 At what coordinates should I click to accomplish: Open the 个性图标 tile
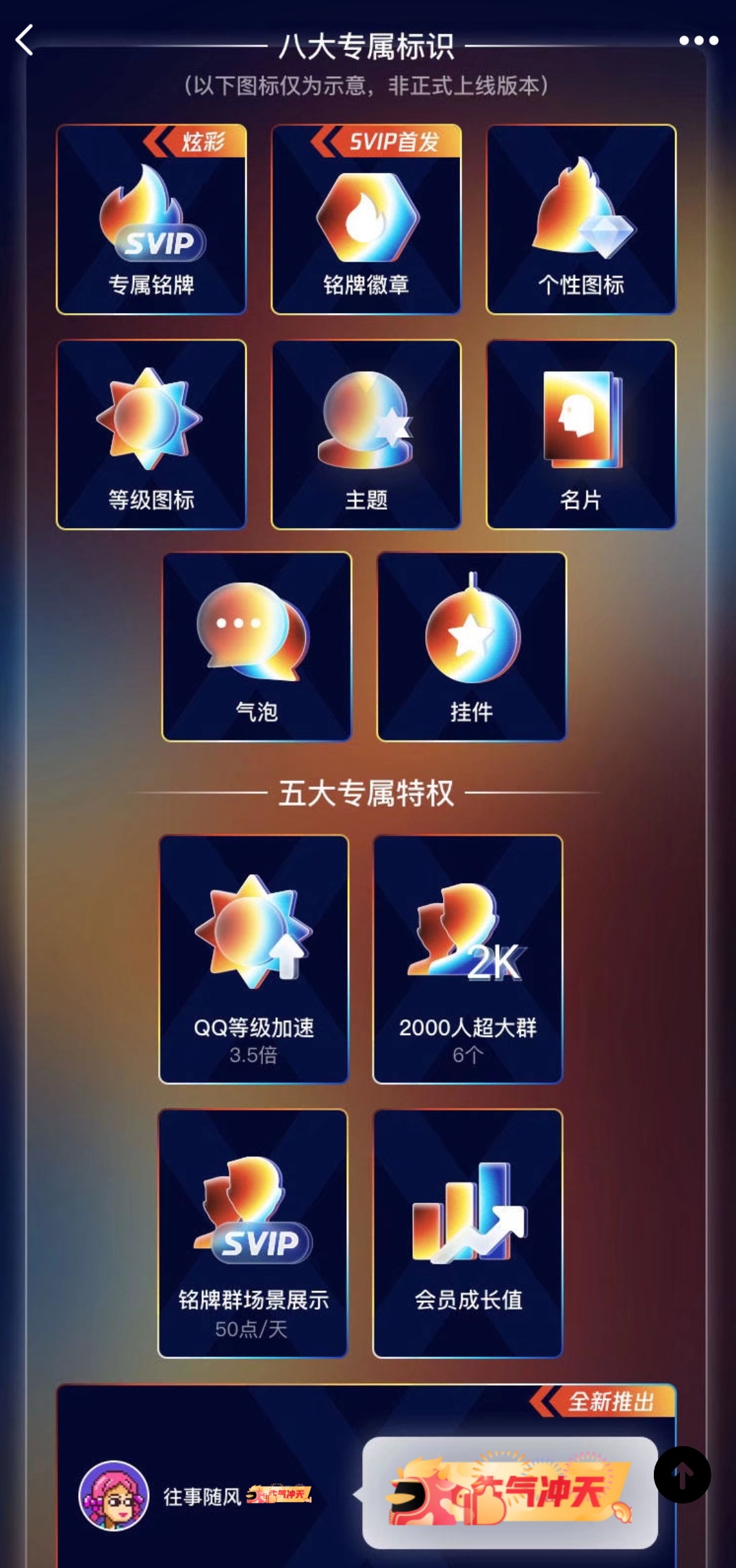[x=581, y=219]
